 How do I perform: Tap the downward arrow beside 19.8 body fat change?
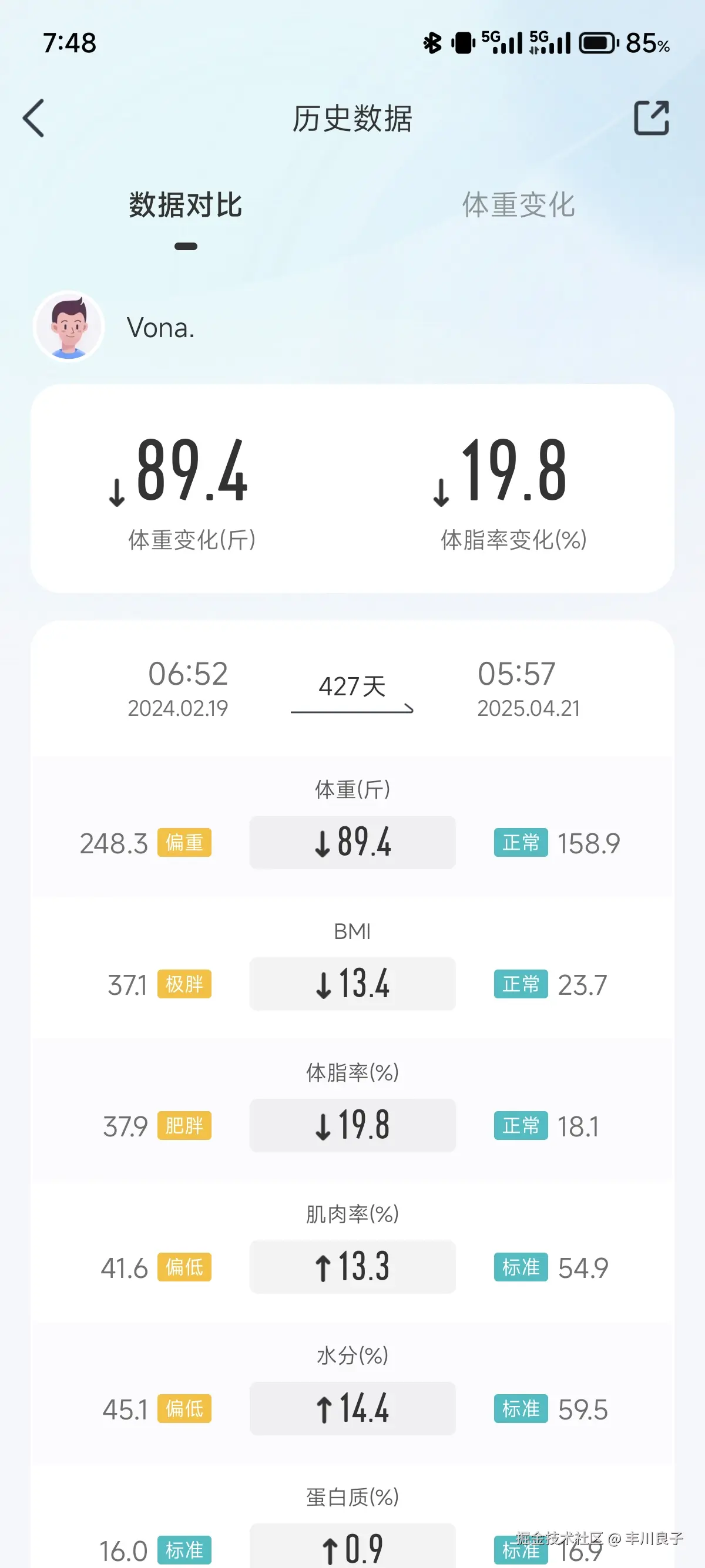coord(439,493)
